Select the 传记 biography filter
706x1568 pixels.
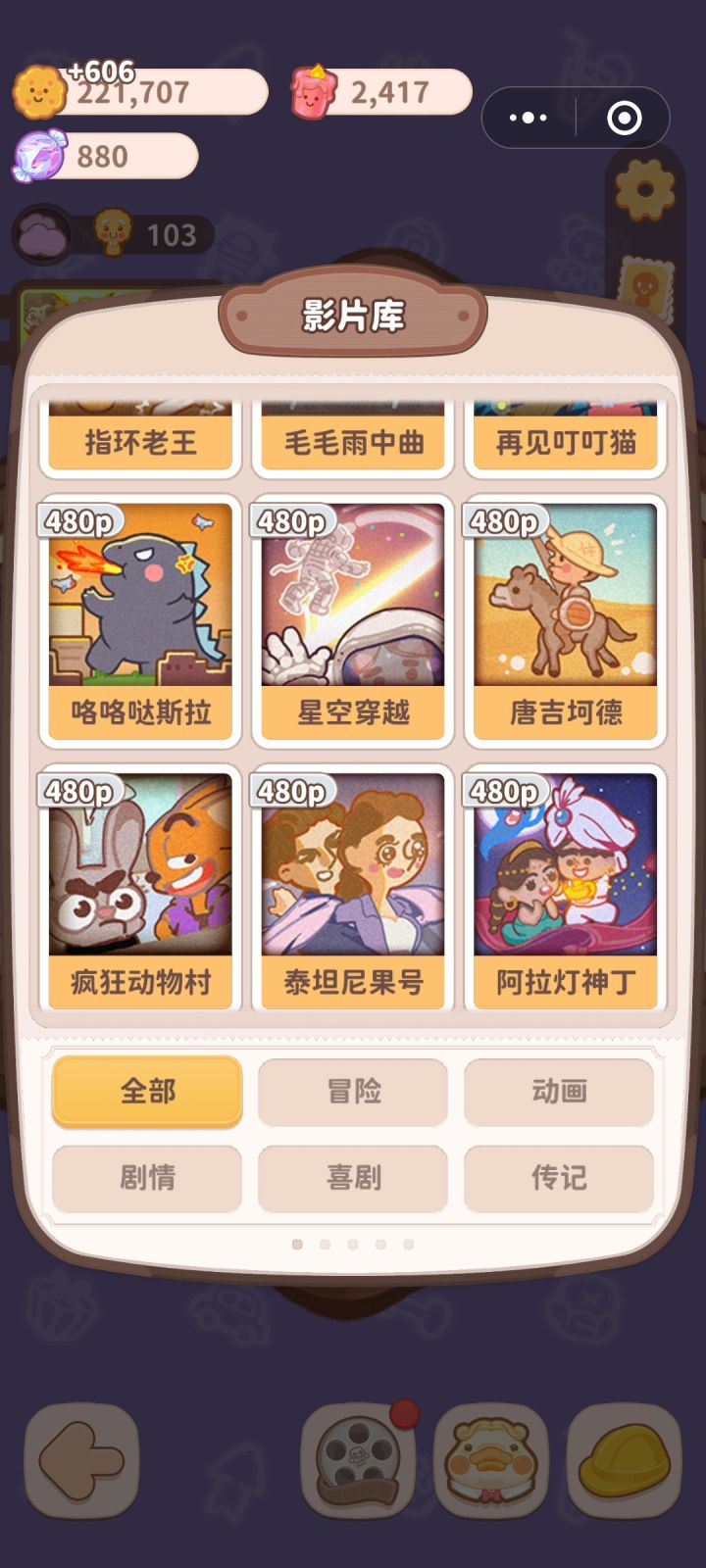(559, 1178)
